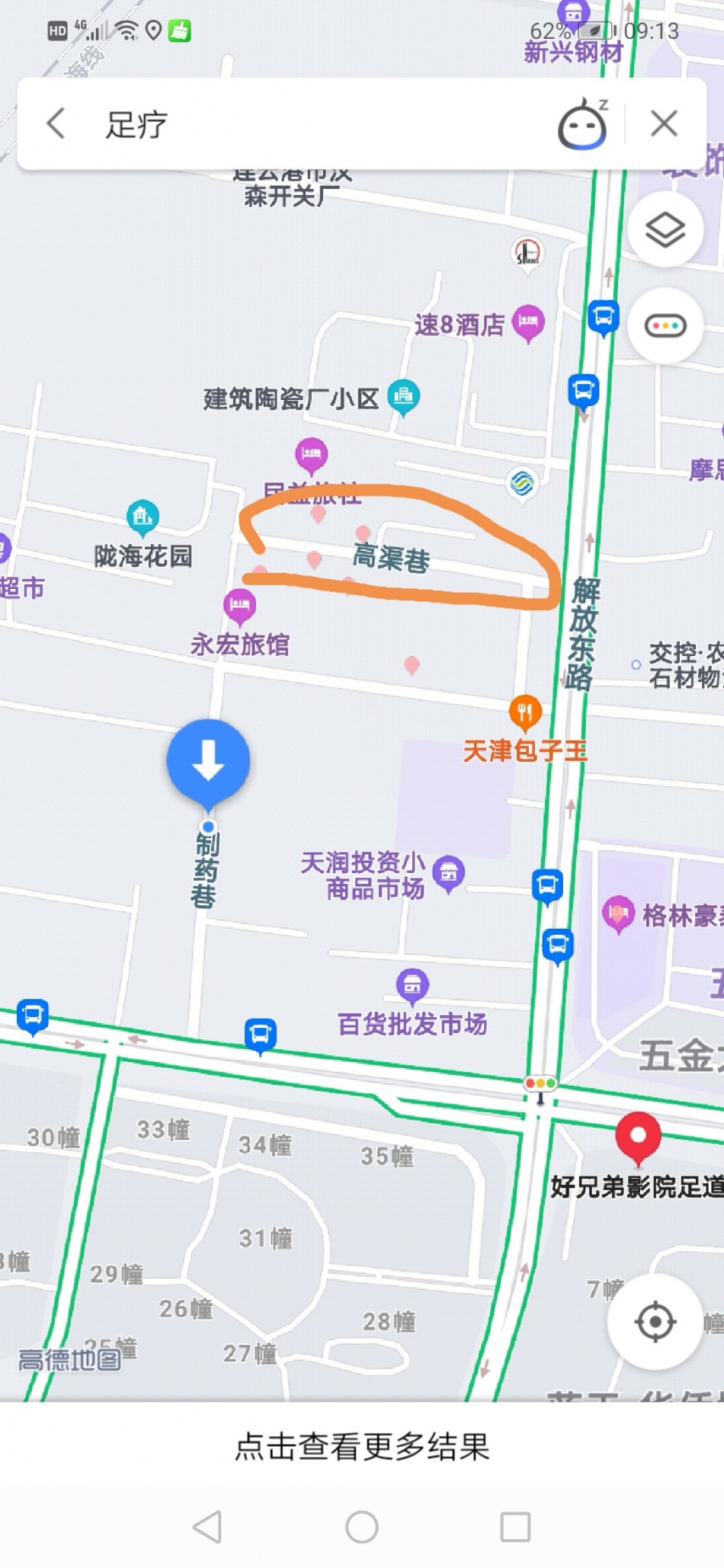Open the map layers selector
Screen dimensions: 724x1568
pyautogui.click(x=665, y=229)
